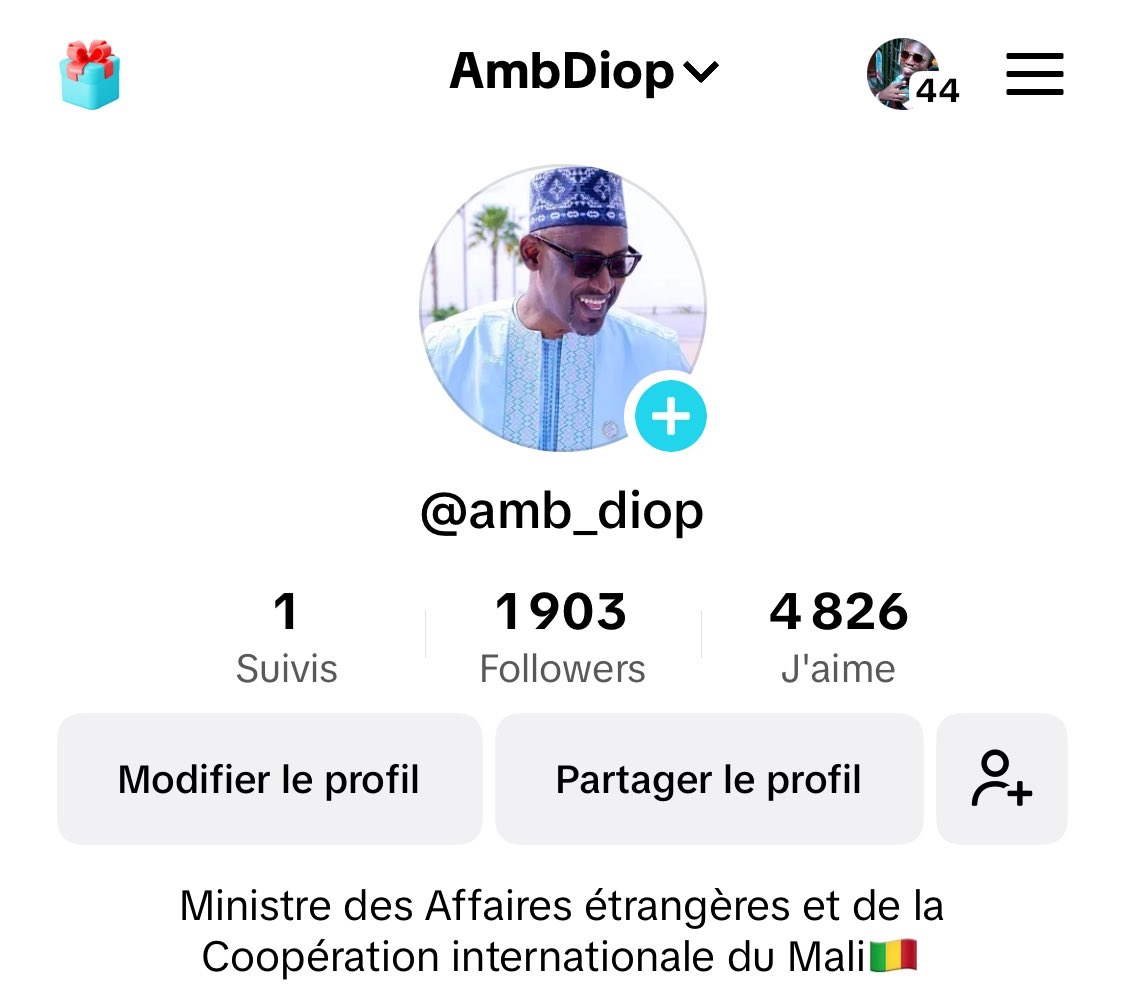Open the 1903 Followers list
1124x1008 pixels.
pyautogui.click(x=562, y=637)
